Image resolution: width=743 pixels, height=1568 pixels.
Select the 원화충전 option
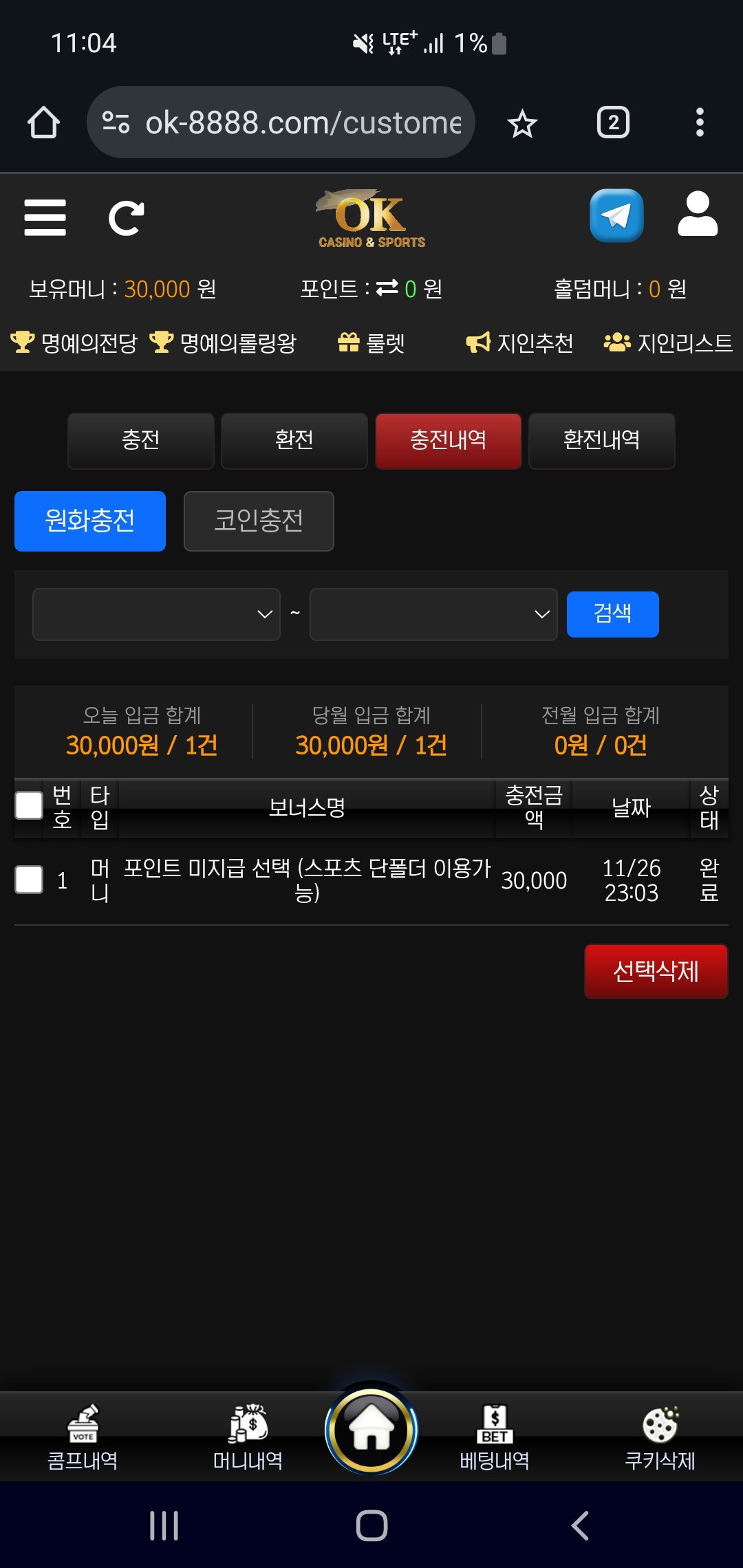(x=90, y=521)
